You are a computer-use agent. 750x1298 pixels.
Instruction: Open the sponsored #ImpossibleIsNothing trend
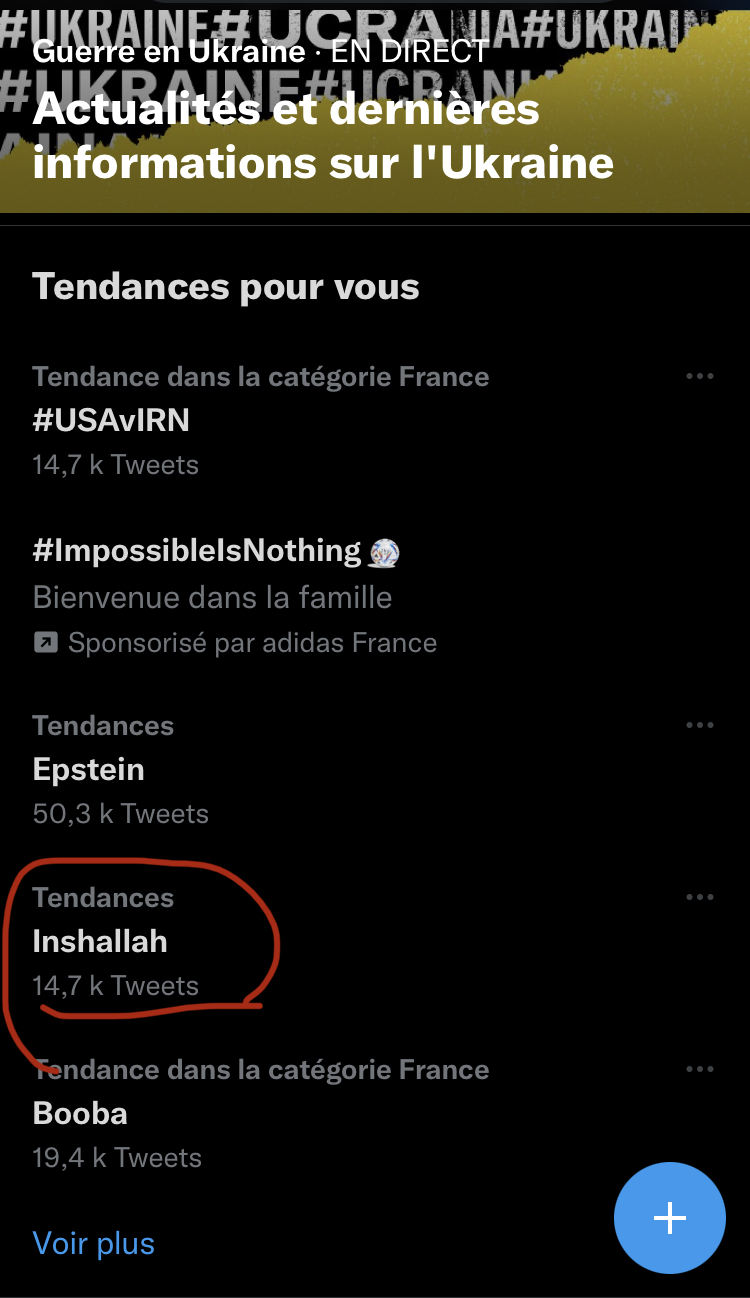pyautogui.click(x=375, y=596)
